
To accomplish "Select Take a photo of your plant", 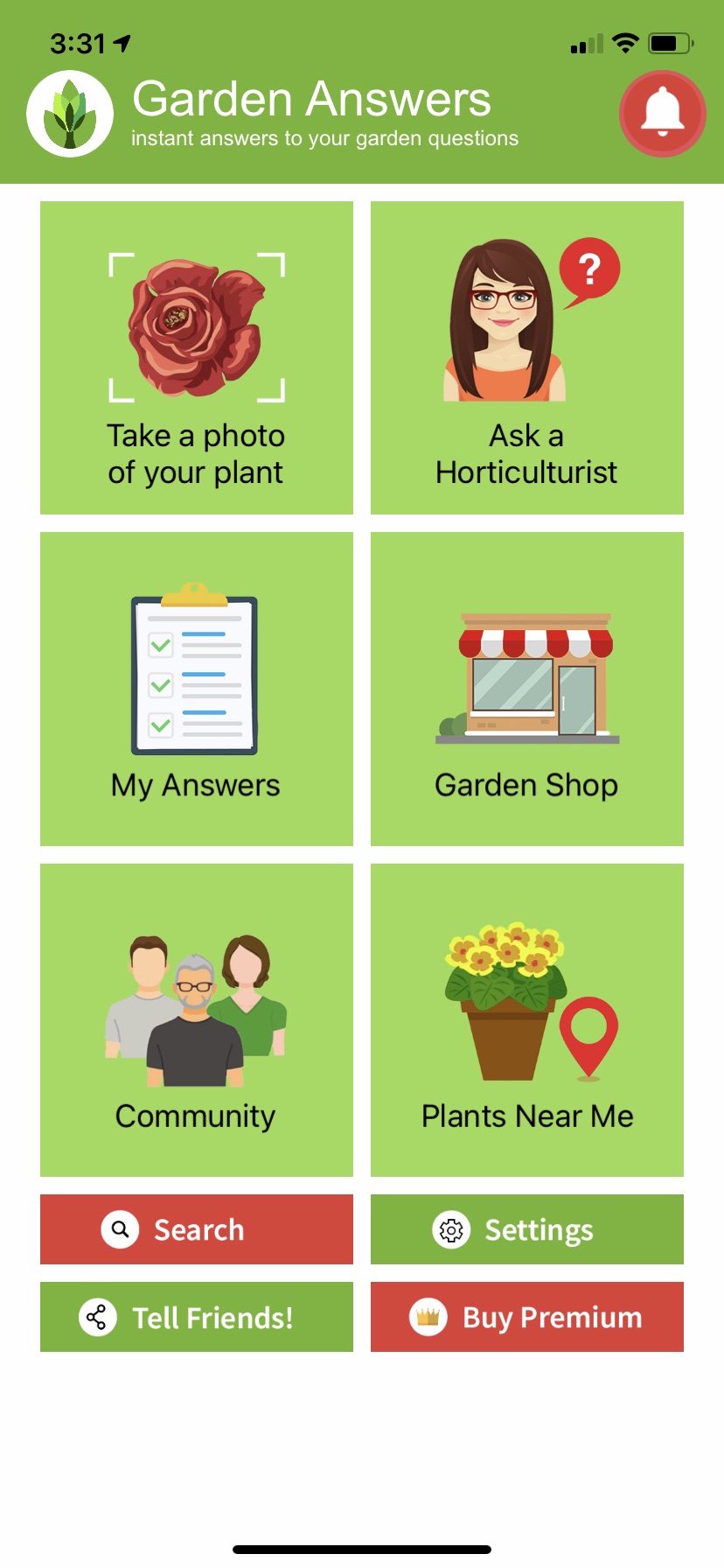I will (x=197, y=358).
